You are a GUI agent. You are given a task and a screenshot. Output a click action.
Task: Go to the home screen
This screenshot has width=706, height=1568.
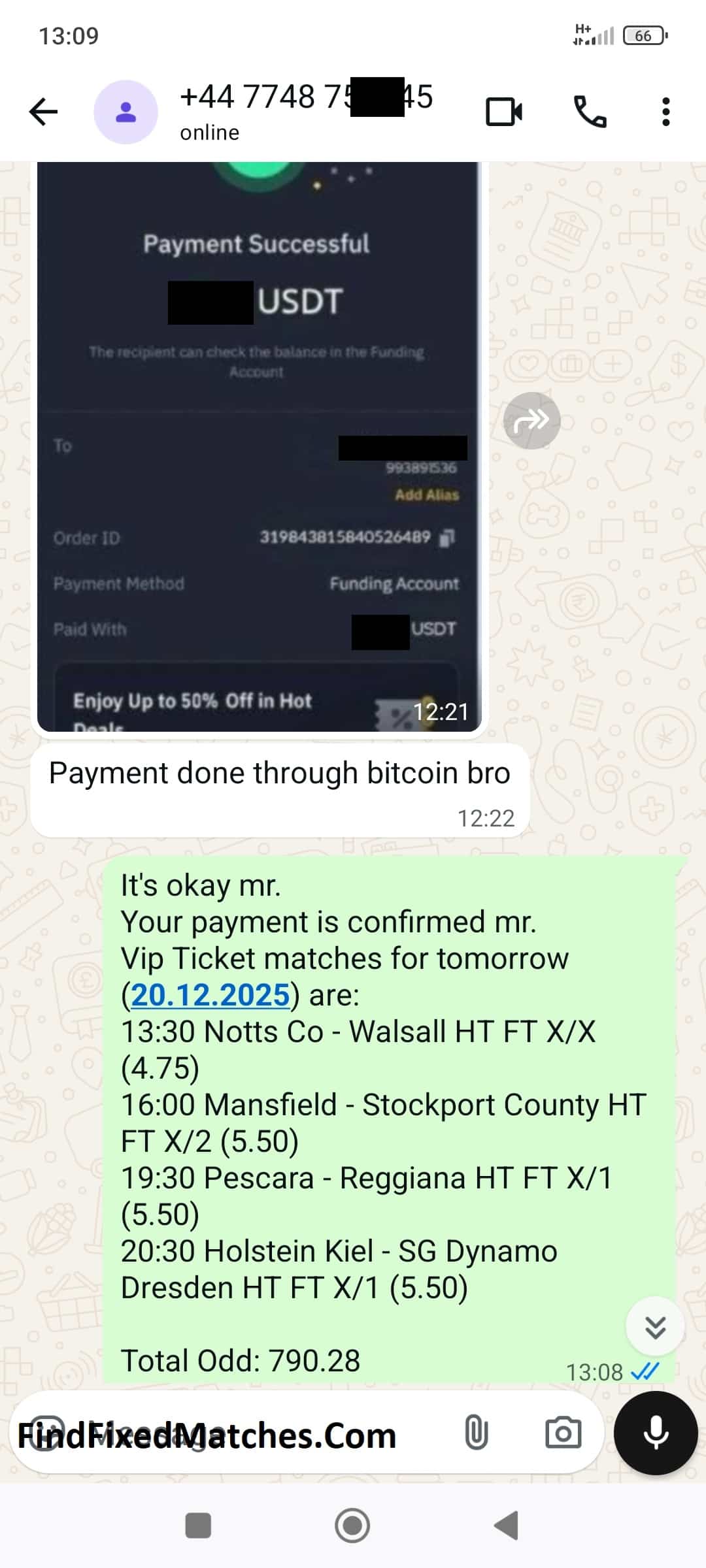click(x=352, y=1526)
